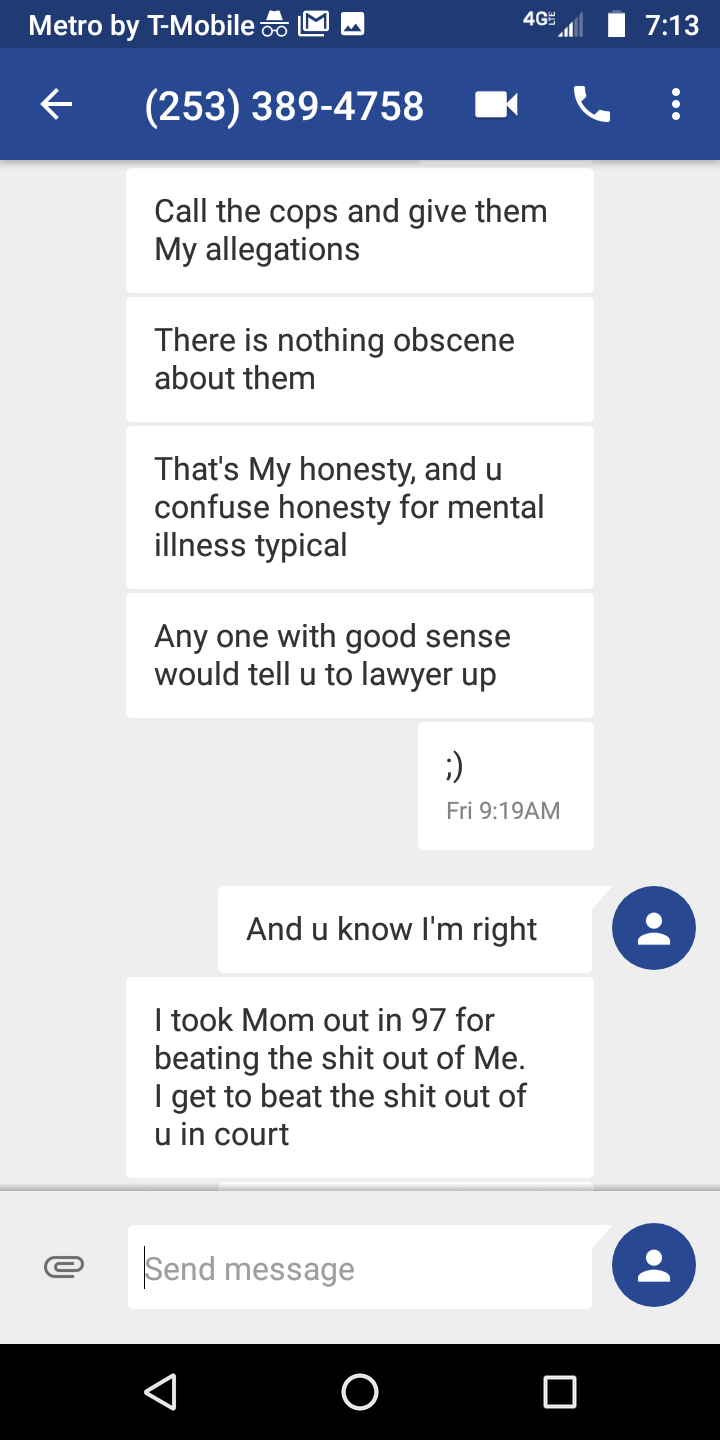This screenshot has width=720, height=1440.
Task: Go back to the conversations list
Action: pyautogui.click(x=57, y=105)
